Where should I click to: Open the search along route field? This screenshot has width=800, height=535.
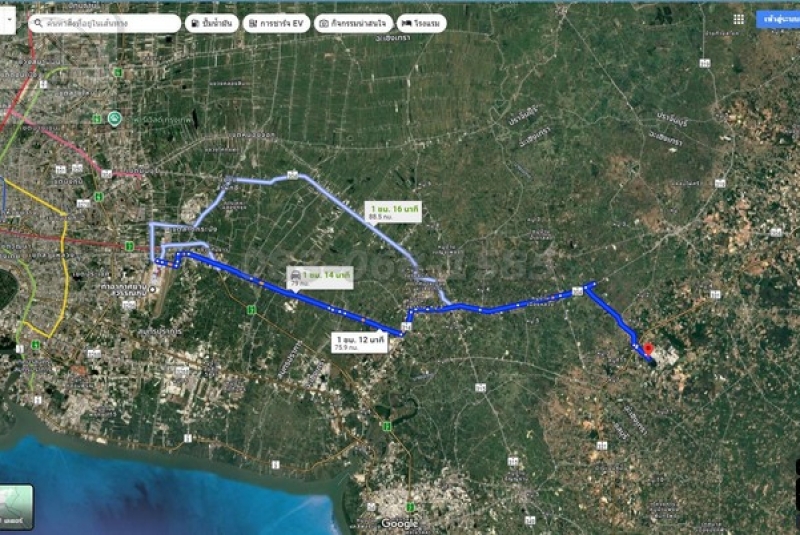(x=105, y=21)
